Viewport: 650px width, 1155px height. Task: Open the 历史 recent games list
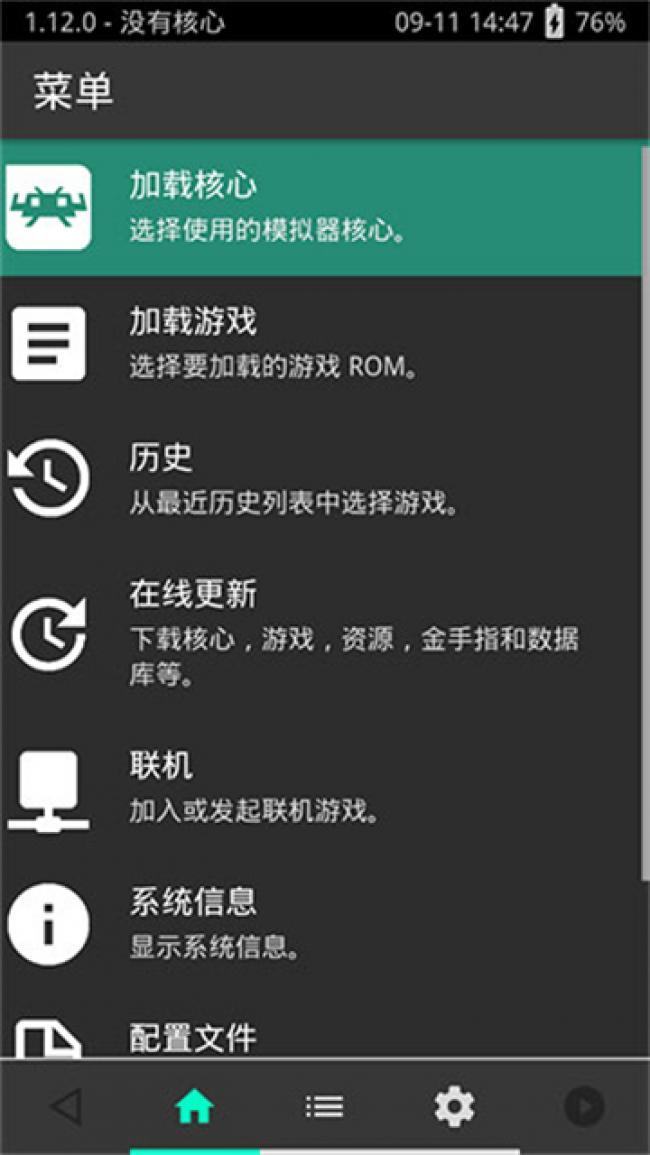(x=320, y=478)
